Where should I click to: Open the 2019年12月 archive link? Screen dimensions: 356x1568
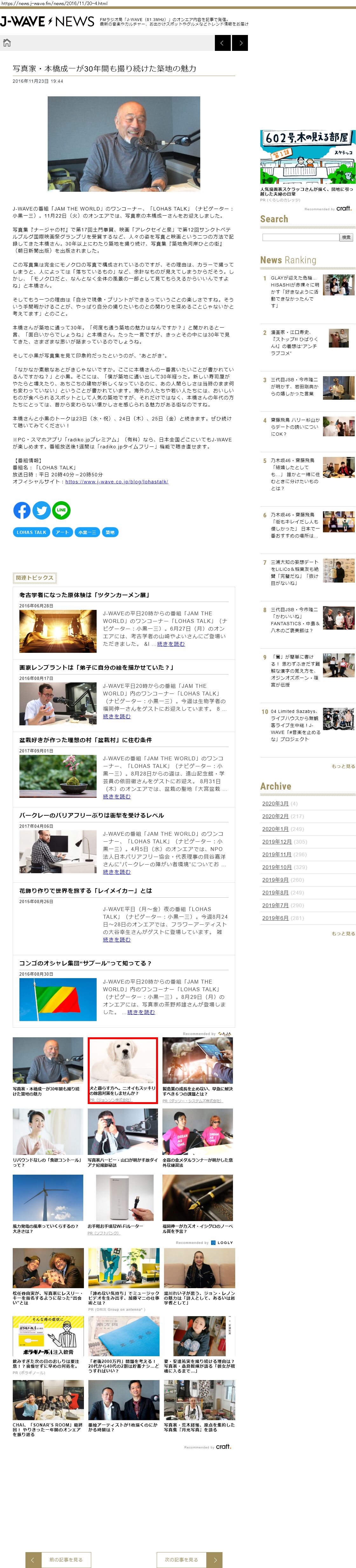click(276, 842)
